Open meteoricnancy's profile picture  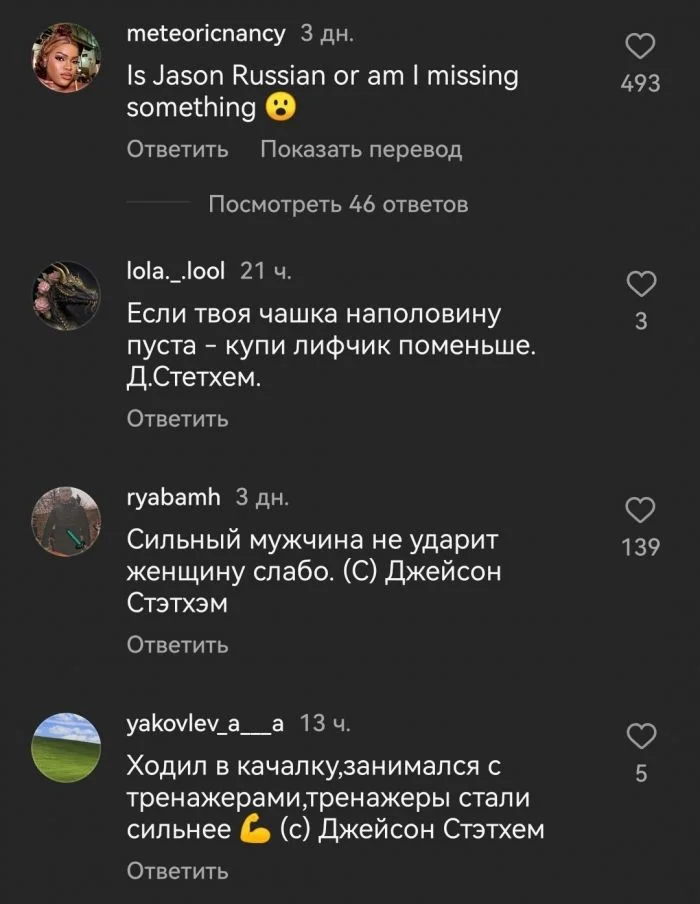tap(67, 57)
